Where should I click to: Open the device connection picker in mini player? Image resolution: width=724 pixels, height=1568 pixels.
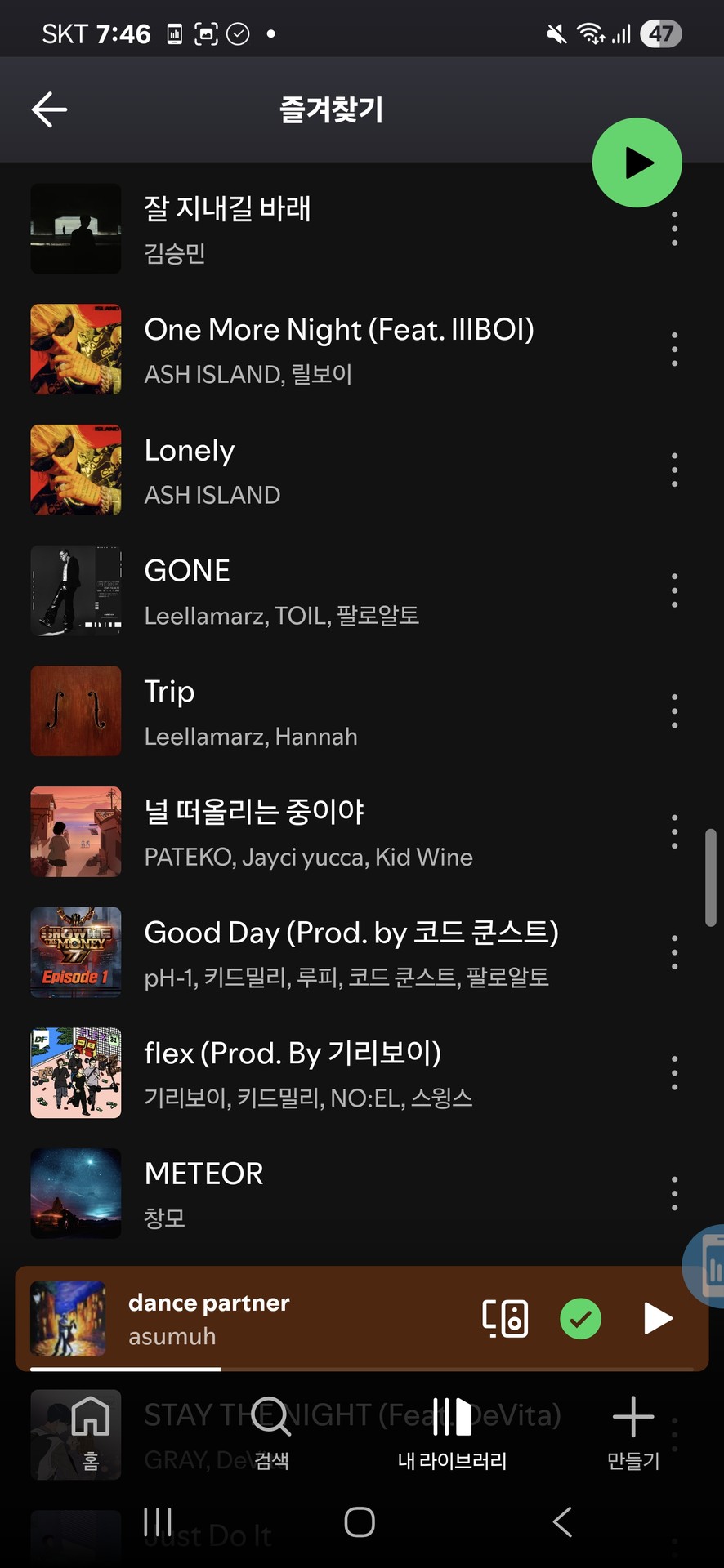click(x=505, y=1318)
